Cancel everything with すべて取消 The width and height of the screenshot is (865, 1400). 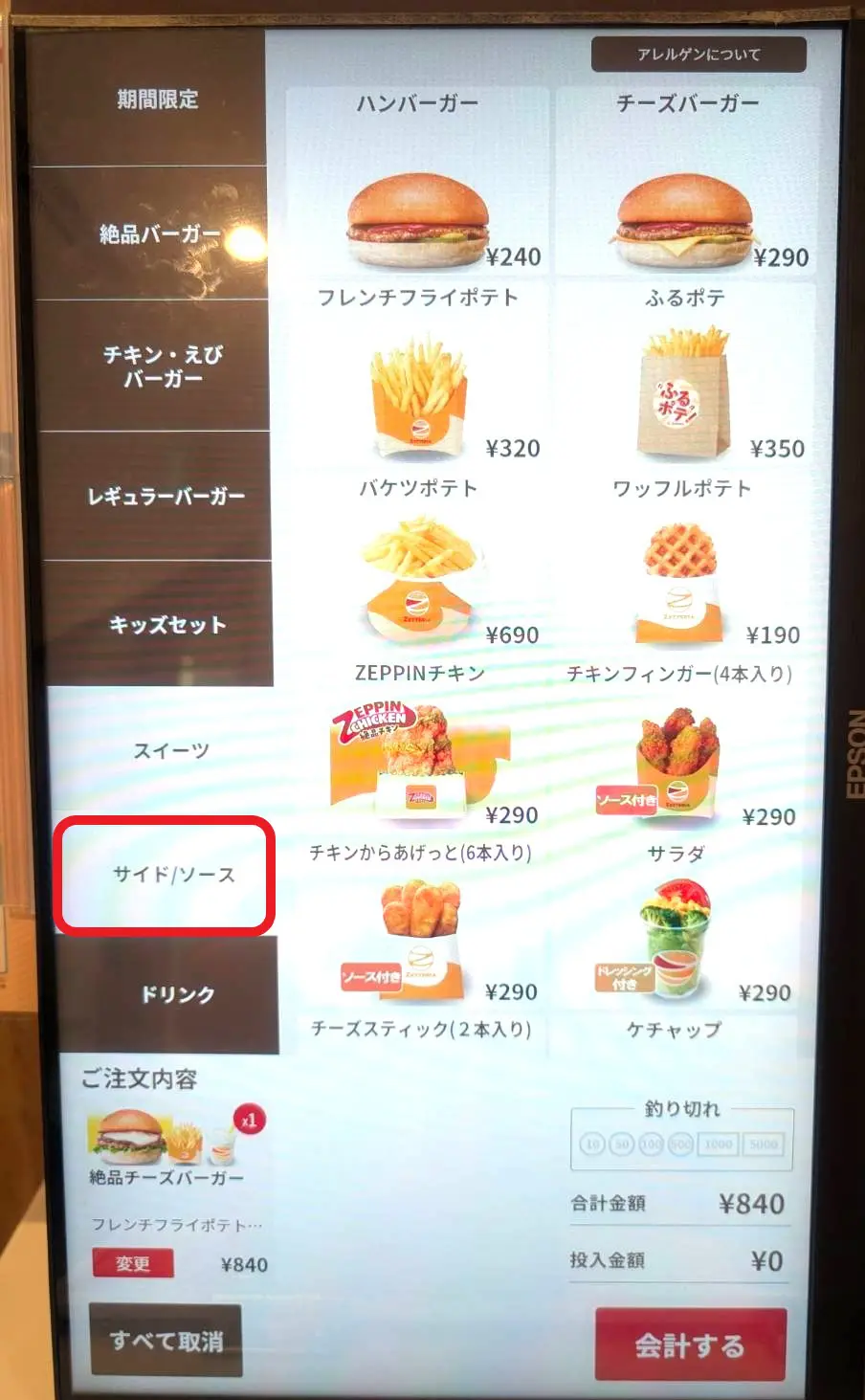point(166,1341)
